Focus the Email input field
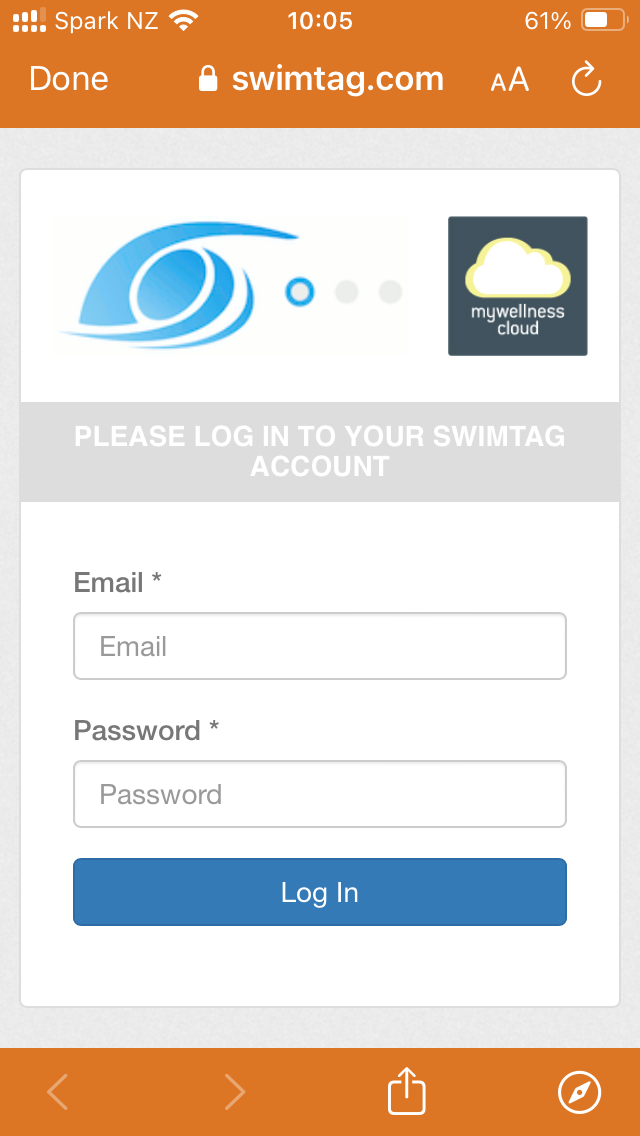The height and width of the screenshot is (1136, 640). pyautogui.click(x=320, y=646)
